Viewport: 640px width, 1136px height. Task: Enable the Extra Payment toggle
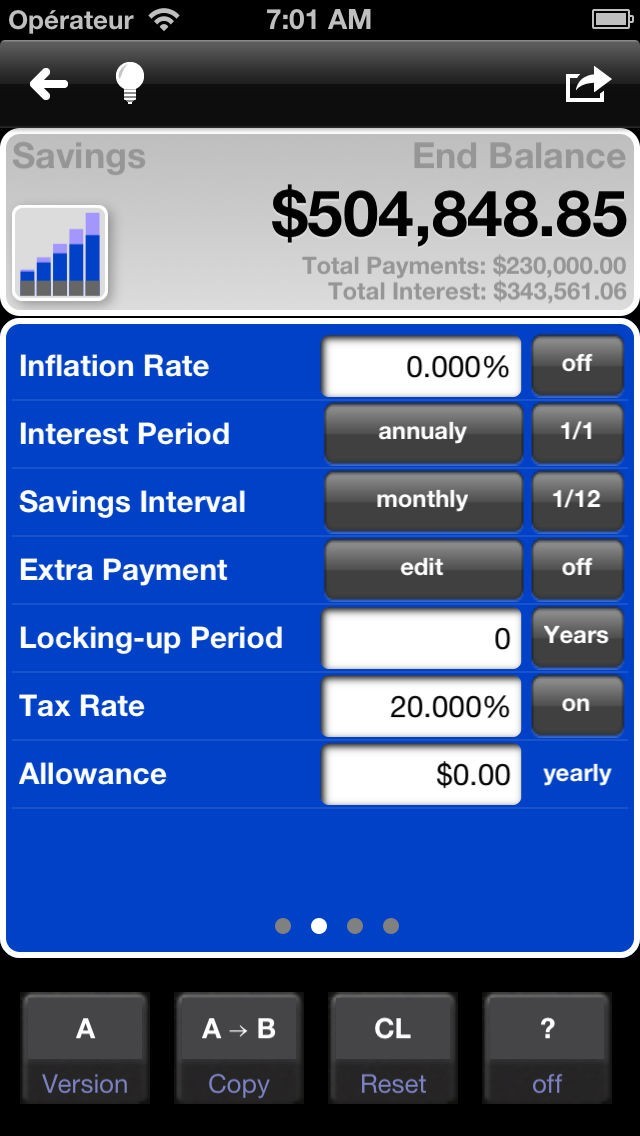pyautogui.click(x=577, y=570)
